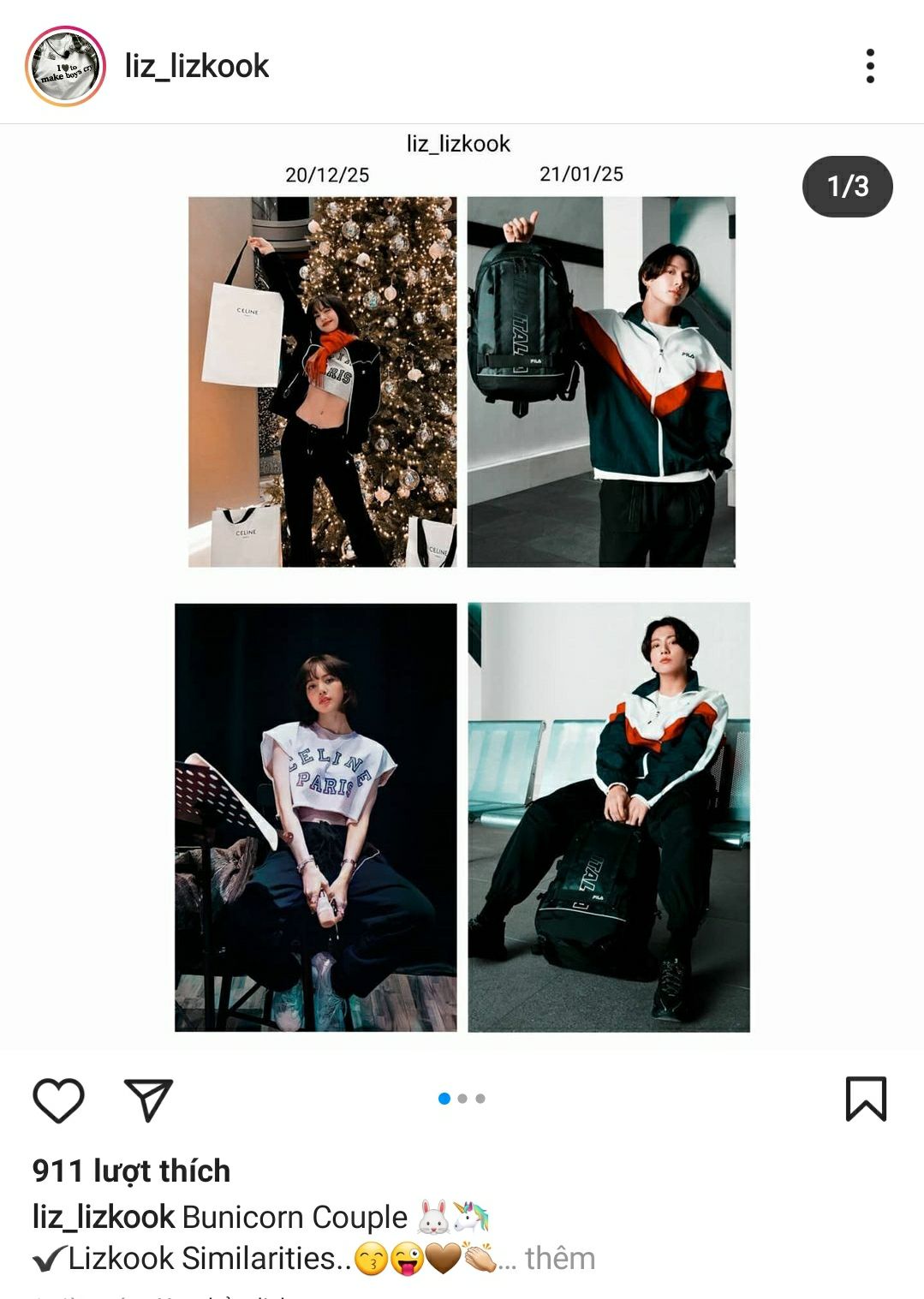Share the post via paper plane icon

[x=149, y=1099]
